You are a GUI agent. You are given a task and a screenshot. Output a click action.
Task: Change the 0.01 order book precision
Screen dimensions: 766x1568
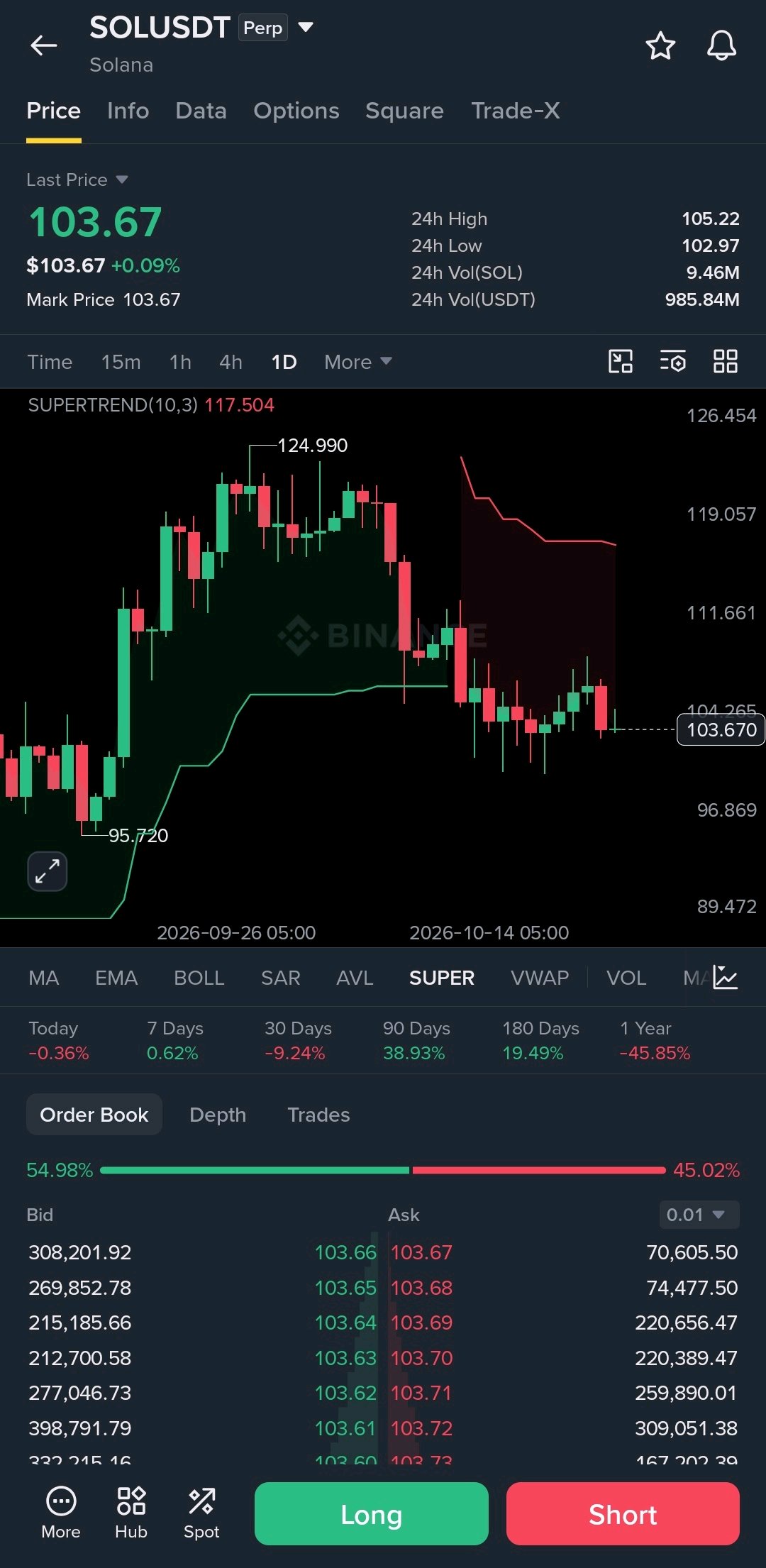click(x=699, y=1215)
